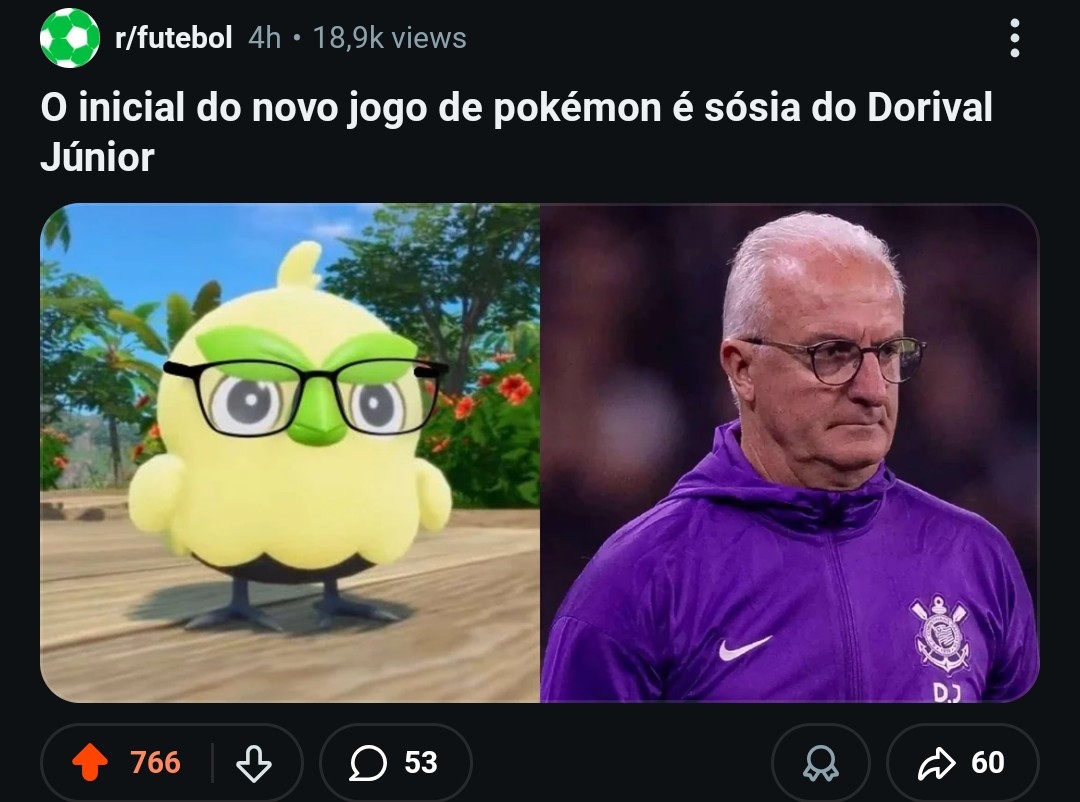Share this post

click(x=961, y=763)
